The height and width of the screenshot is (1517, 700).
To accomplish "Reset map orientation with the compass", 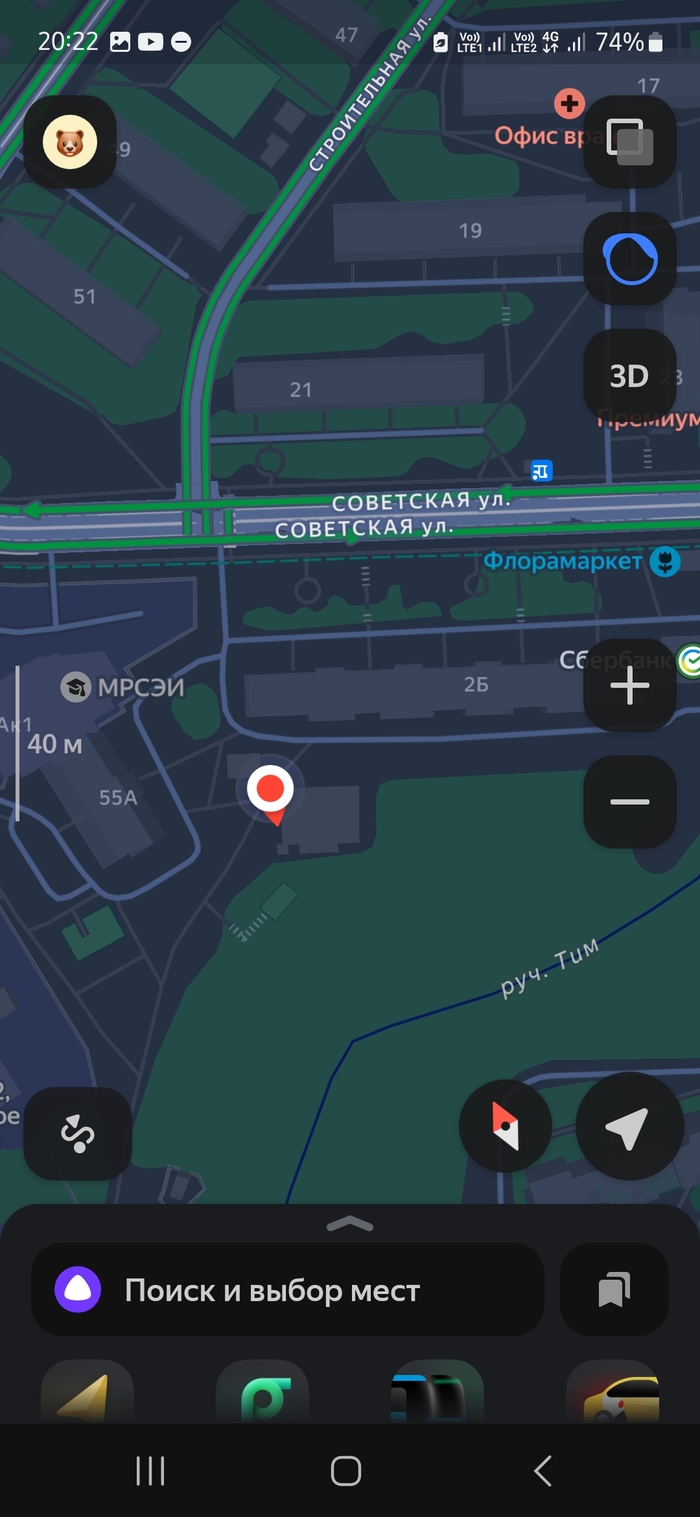I will coord(506,1127).
